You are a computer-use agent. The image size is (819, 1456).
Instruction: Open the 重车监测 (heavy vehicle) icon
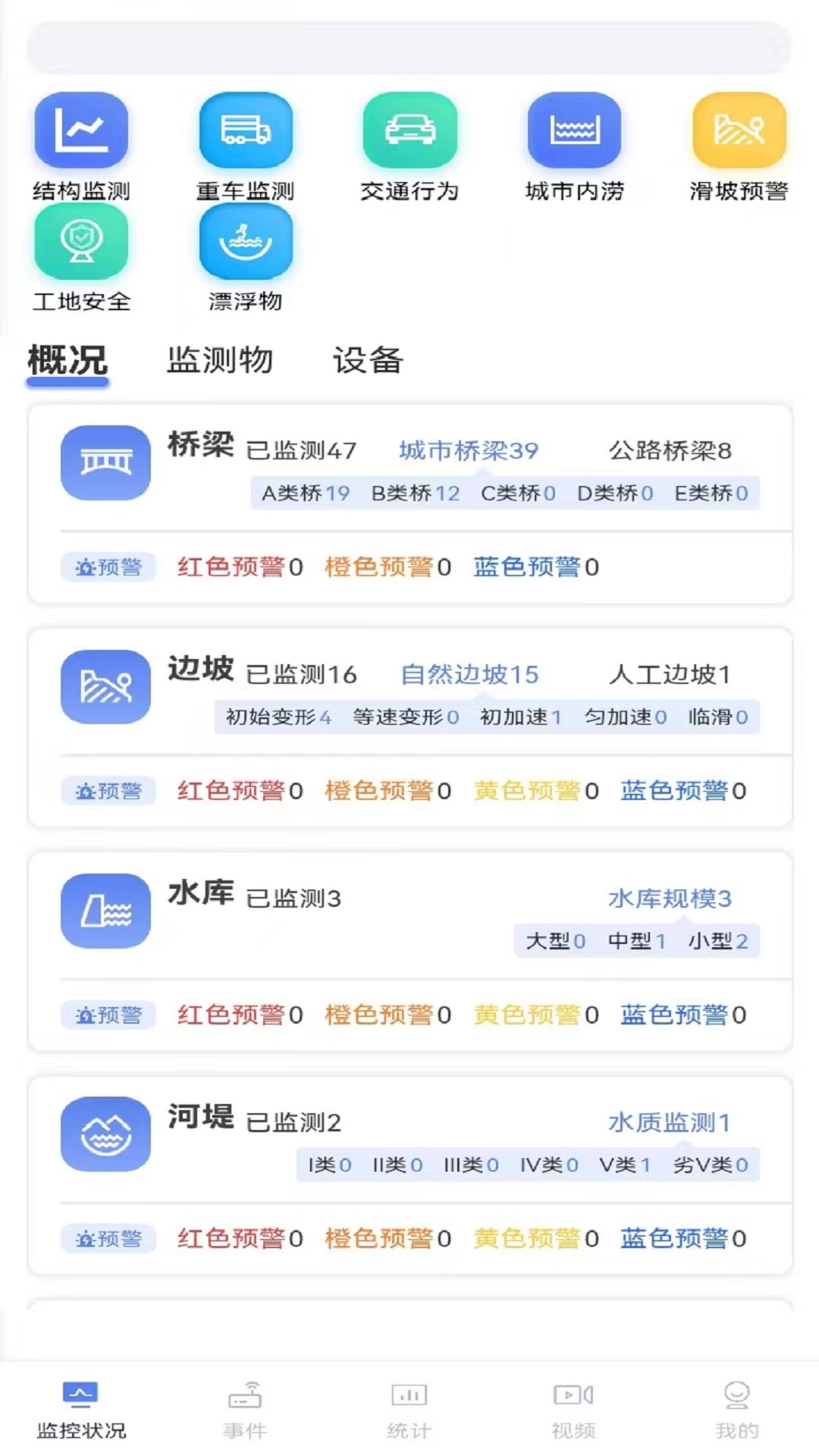pyautogui.click(x=245, y=129)
